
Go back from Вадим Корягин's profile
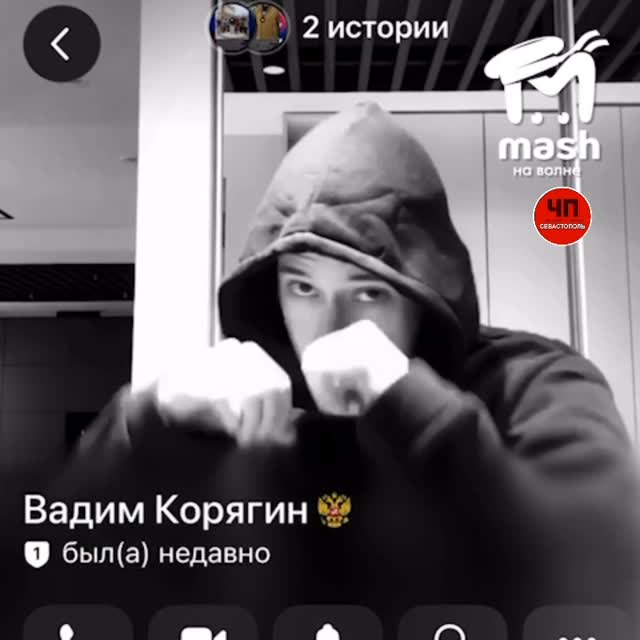coord(61,43)
